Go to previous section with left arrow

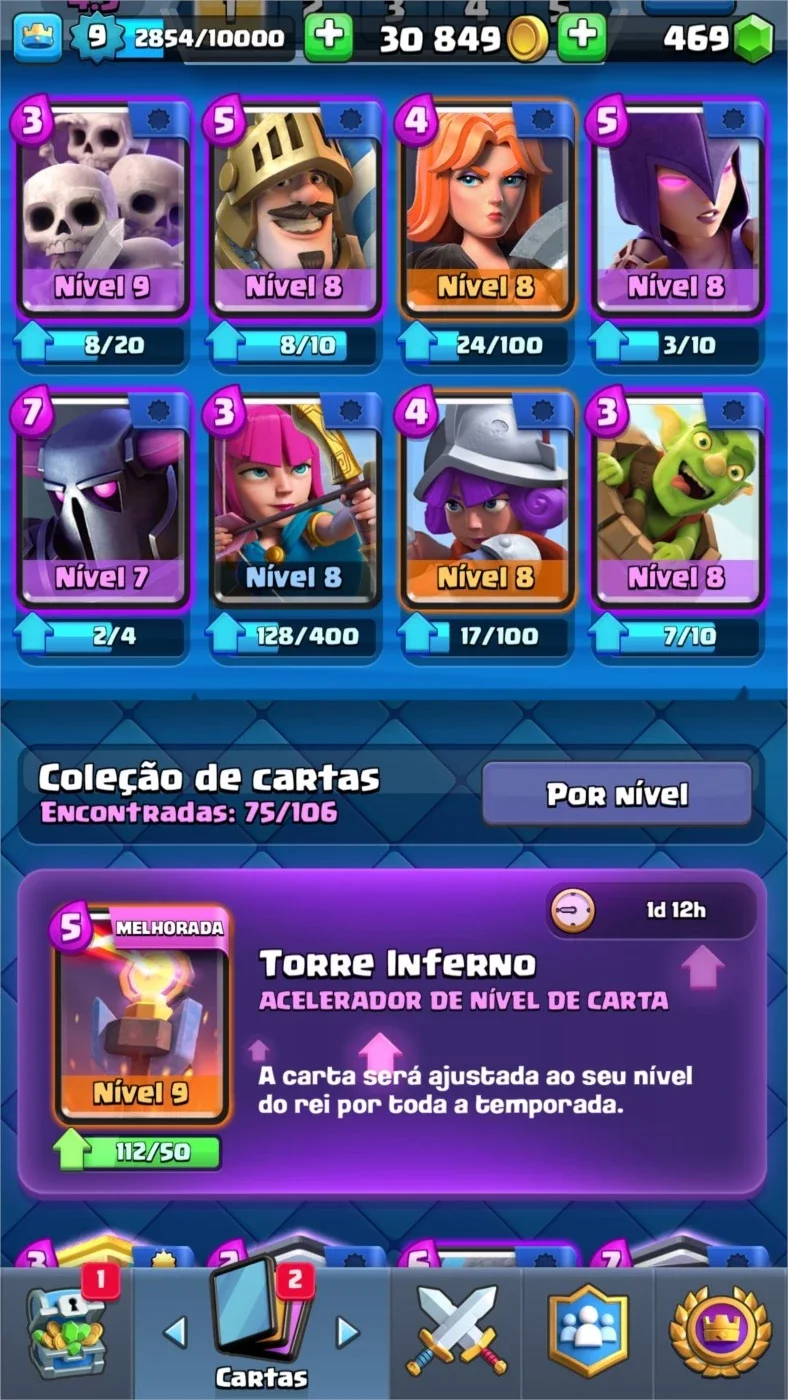tap(175, 1331)
